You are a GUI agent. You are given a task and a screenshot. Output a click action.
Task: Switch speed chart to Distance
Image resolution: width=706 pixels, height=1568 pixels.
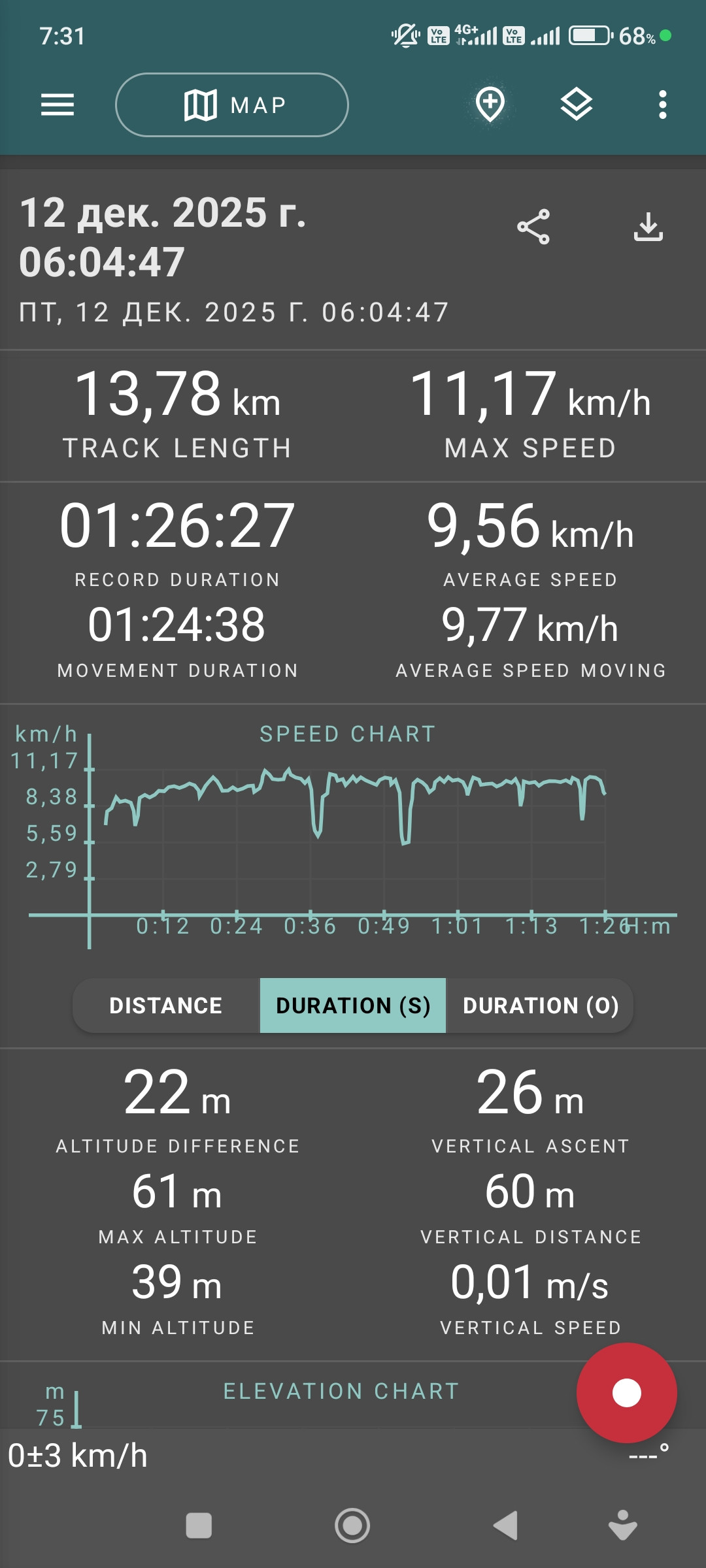tap(166, 1005)
